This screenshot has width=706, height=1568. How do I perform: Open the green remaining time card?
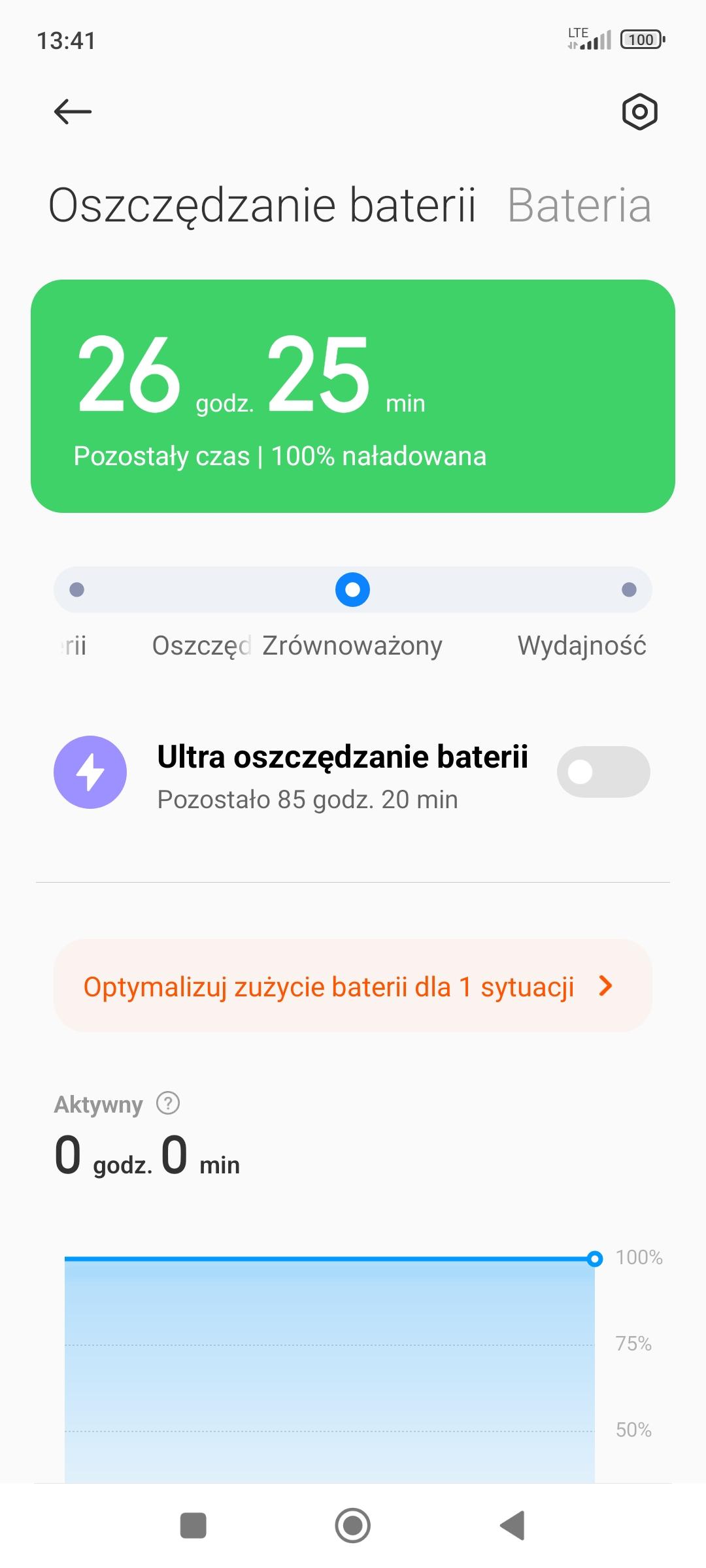pos(352,396)
